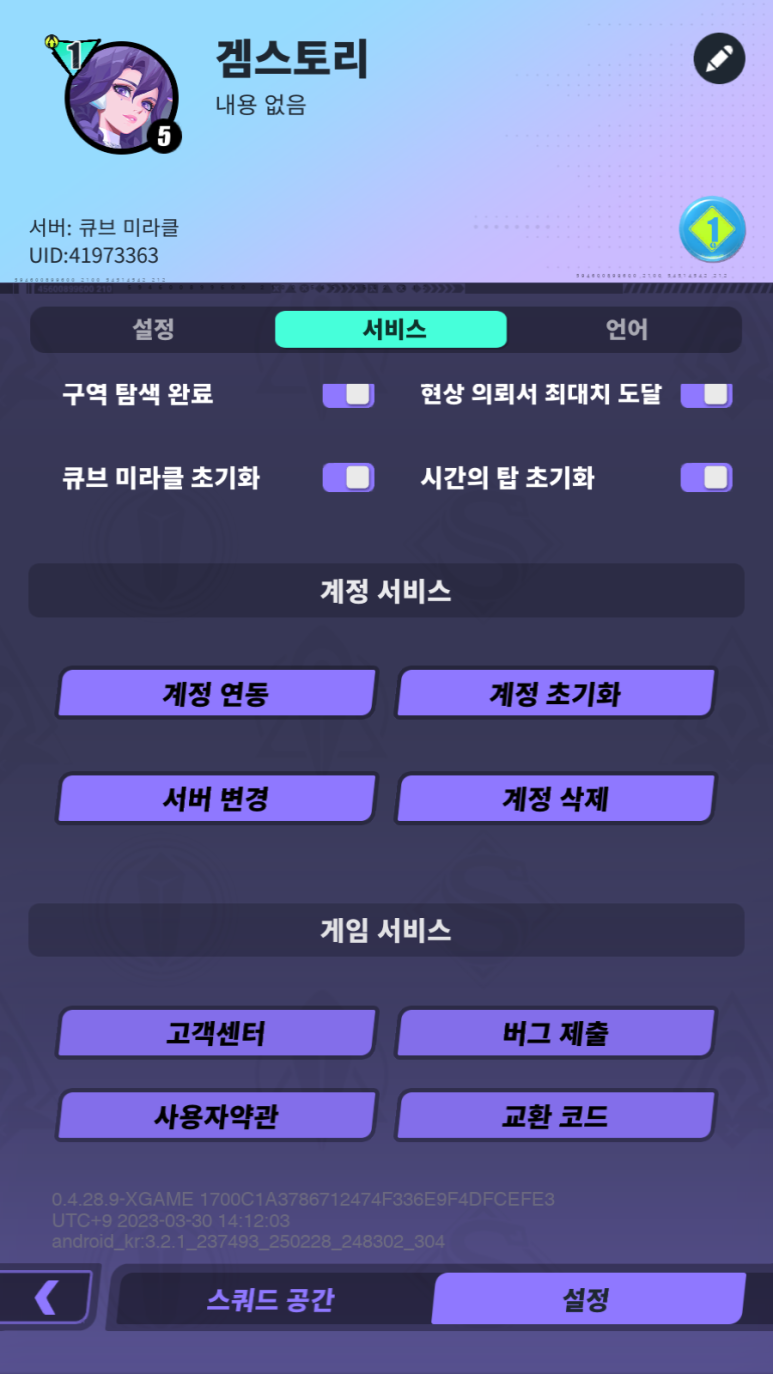The height and width of the screenshot is (1374, 773).
Task: Tap 계정 삭제 to delete account
Action: click(556, 798)
